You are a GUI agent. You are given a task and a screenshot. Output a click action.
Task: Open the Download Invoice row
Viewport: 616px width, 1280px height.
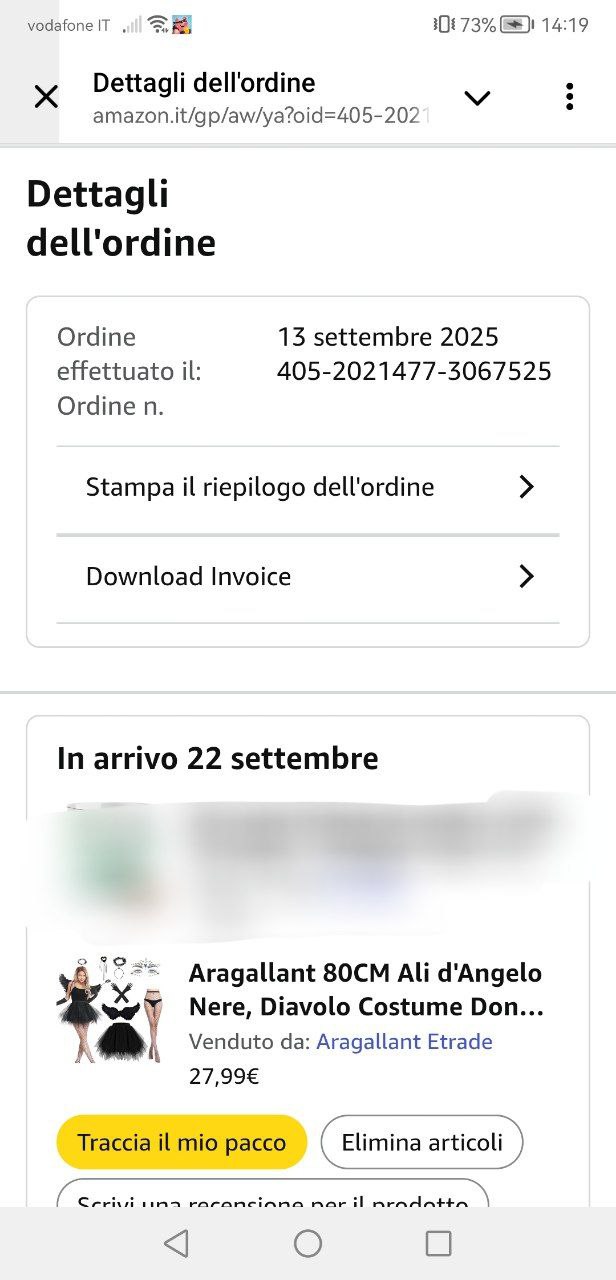point(308,577)
